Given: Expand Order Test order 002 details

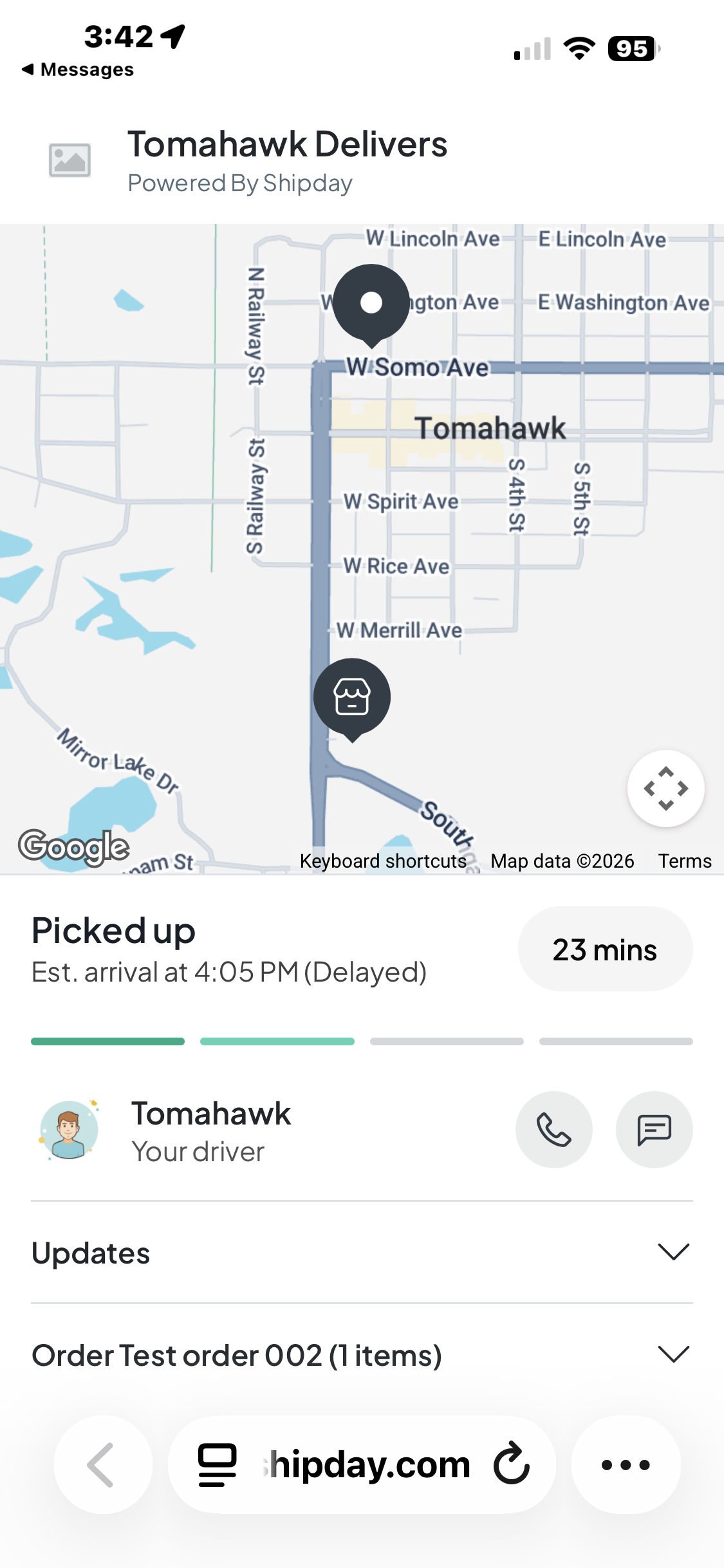Looking at the screenshot, I should 673,1354.
